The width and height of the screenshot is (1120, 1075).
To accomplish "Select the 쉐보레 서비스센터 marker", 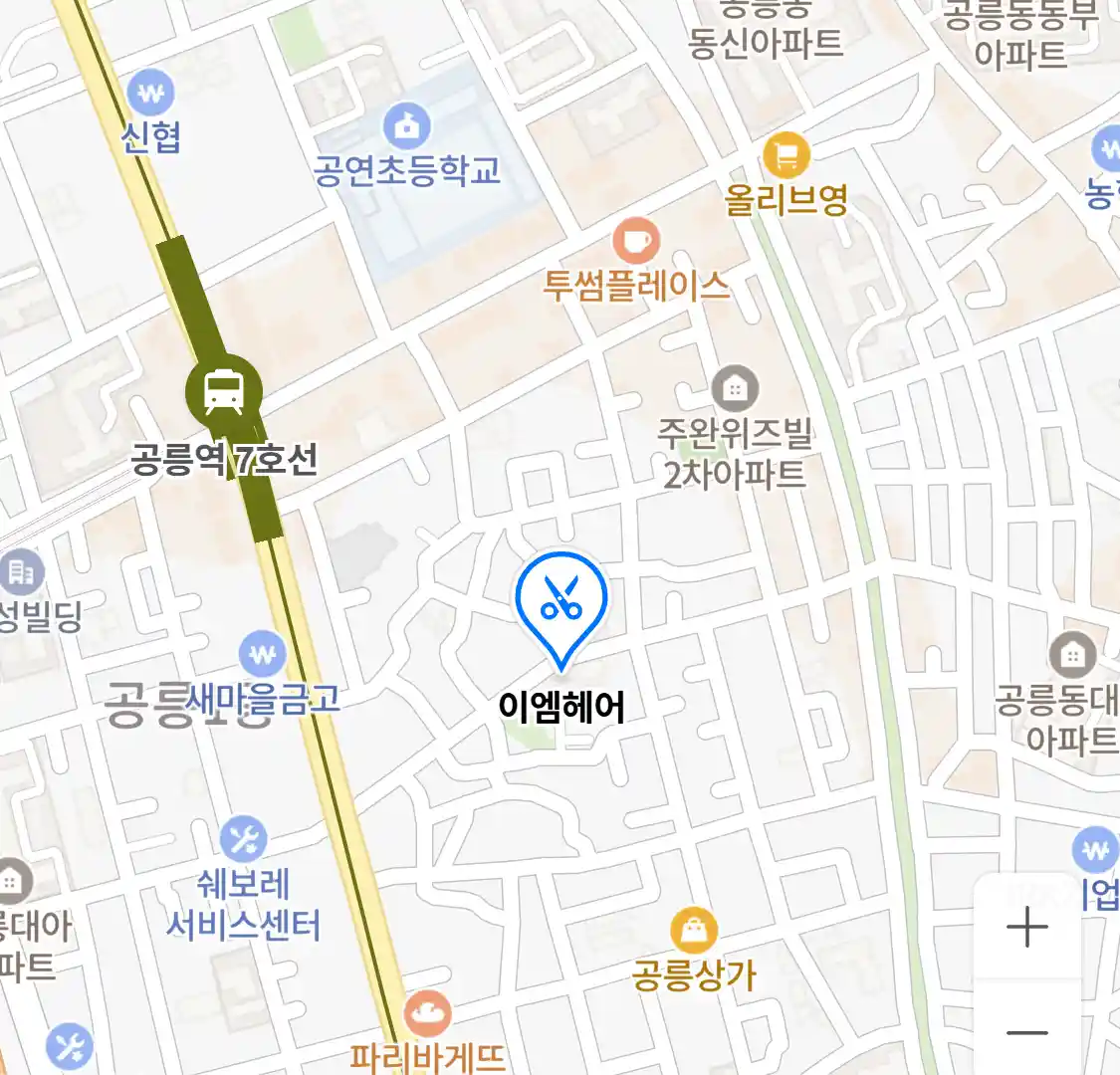I will tap(243, 840).
